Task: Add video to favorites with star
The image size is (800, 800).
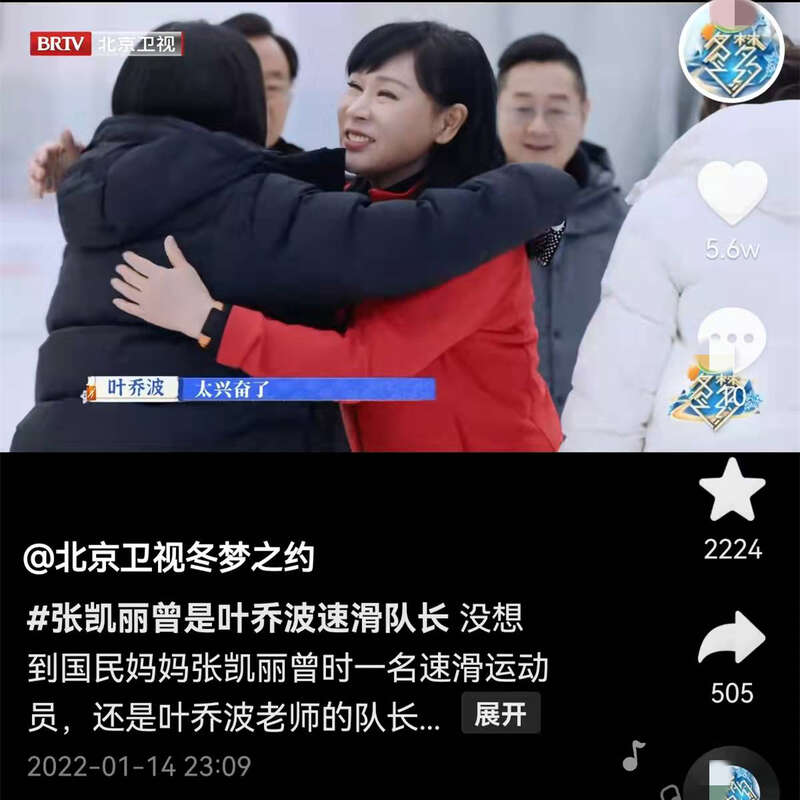Action: point(732,491)
